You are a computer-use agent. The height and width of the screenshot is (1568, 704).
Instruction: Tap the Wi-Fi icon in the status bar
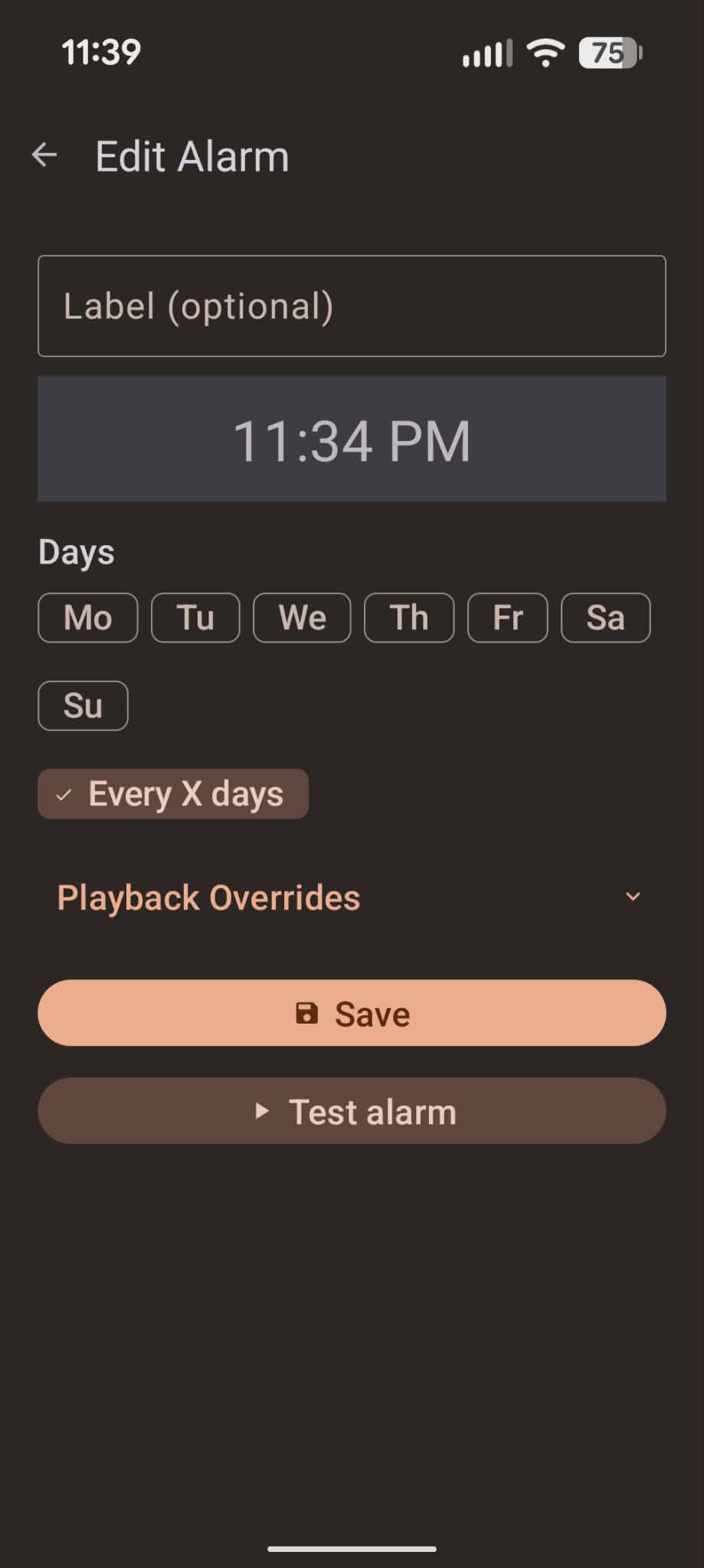pos(545,52)
